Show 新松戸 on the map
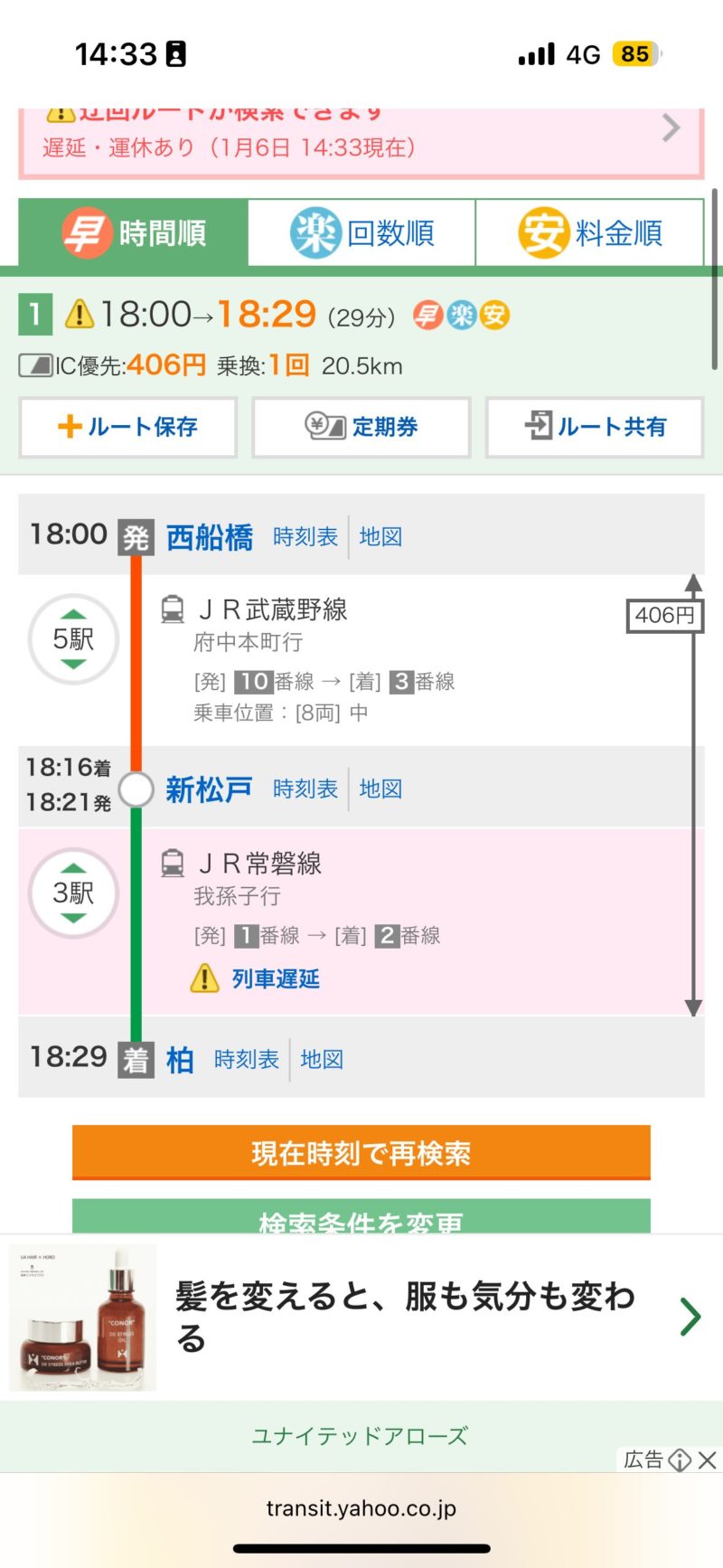Screen dimensions: 723x1568 pyautogui.click(x=380, y=789)
